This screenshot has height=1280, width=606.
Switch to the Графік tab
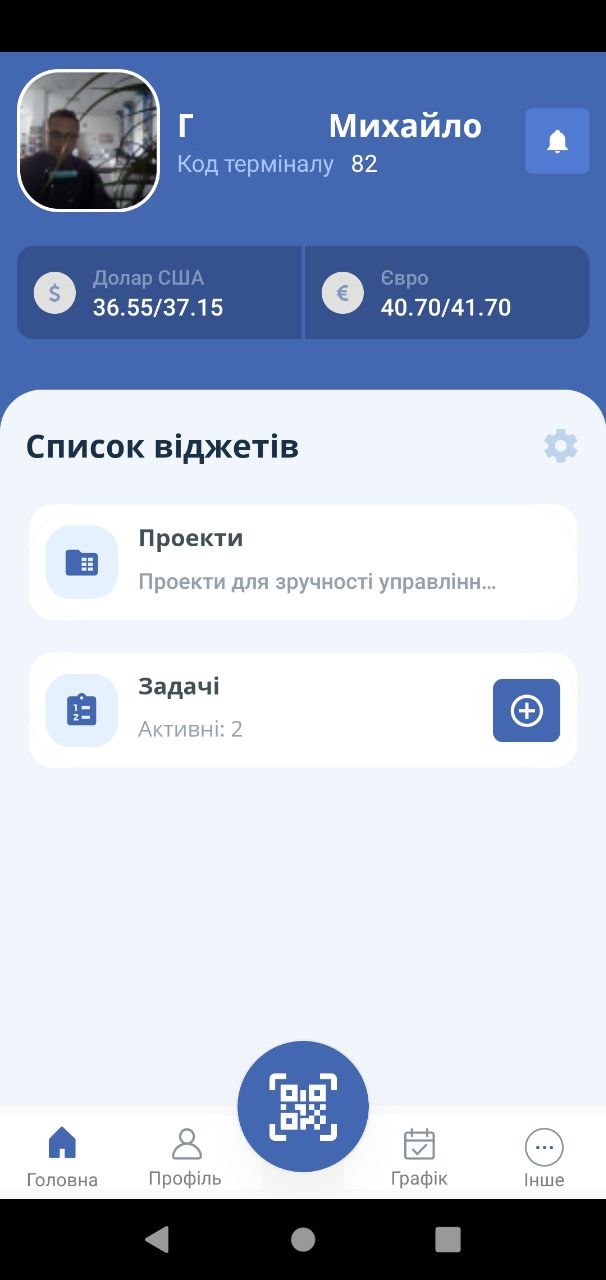[419, 1157]
